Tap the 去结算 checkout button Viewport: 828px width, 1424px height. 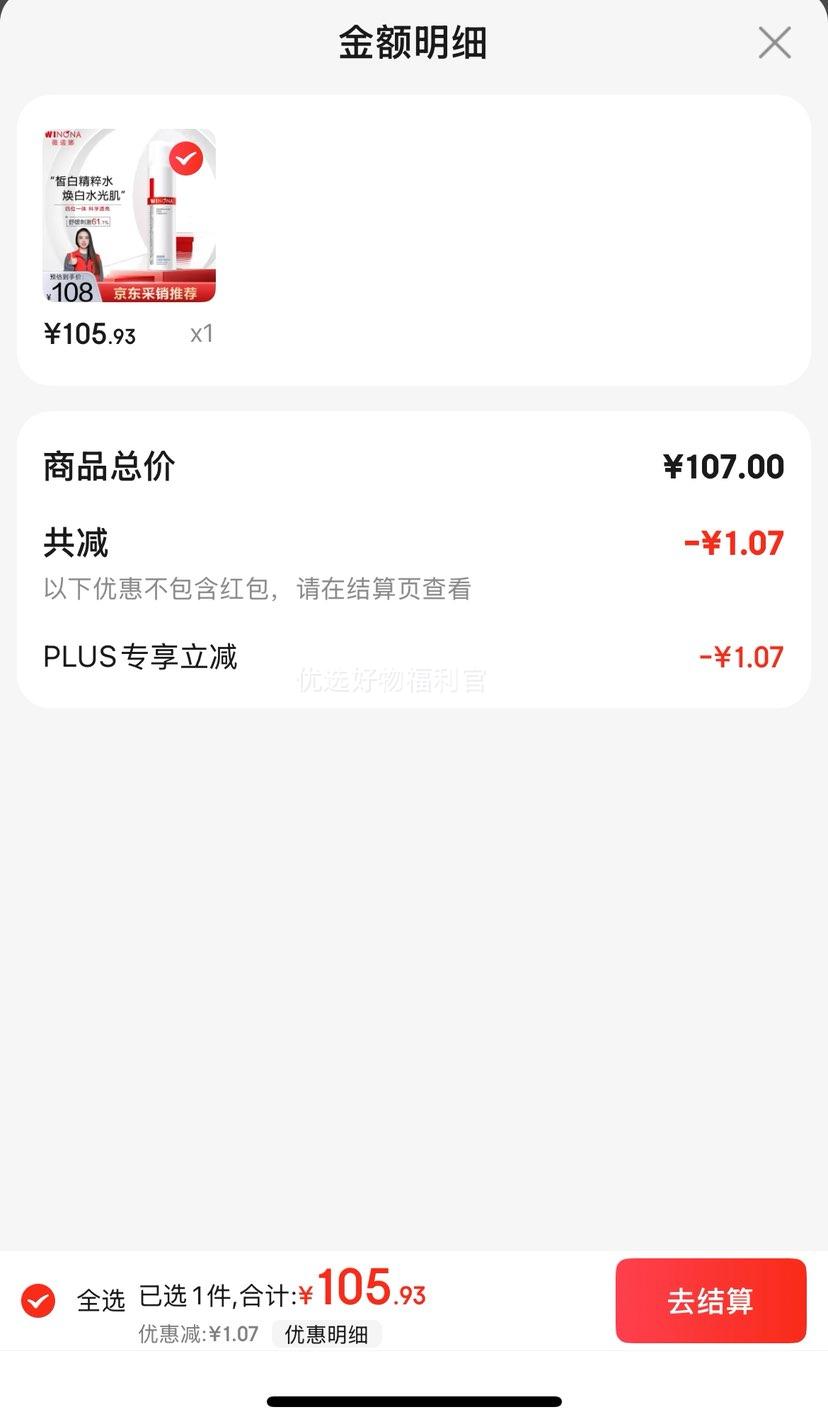[711, 1301]
